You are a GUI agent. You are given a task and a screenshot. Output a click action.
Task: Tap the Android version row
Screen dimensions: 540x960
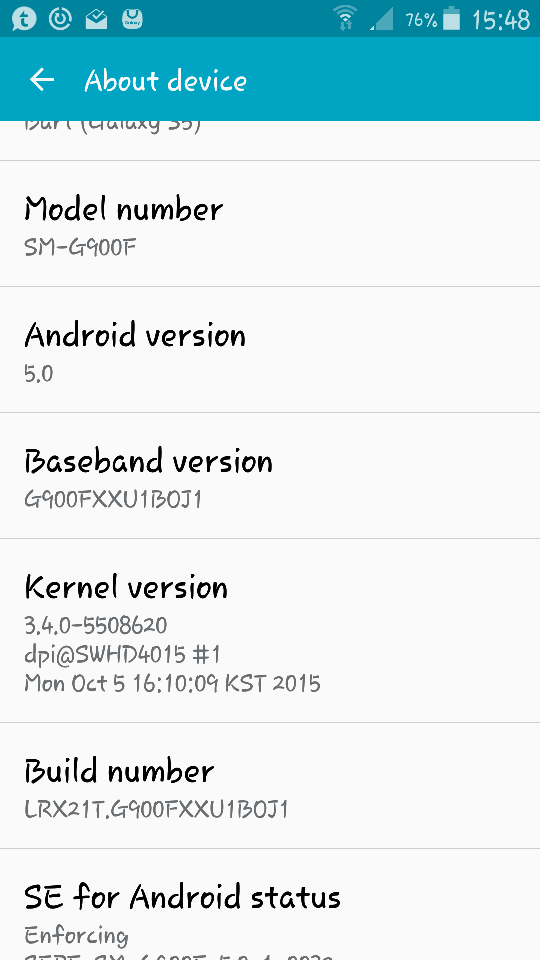(x=270, y=350)
